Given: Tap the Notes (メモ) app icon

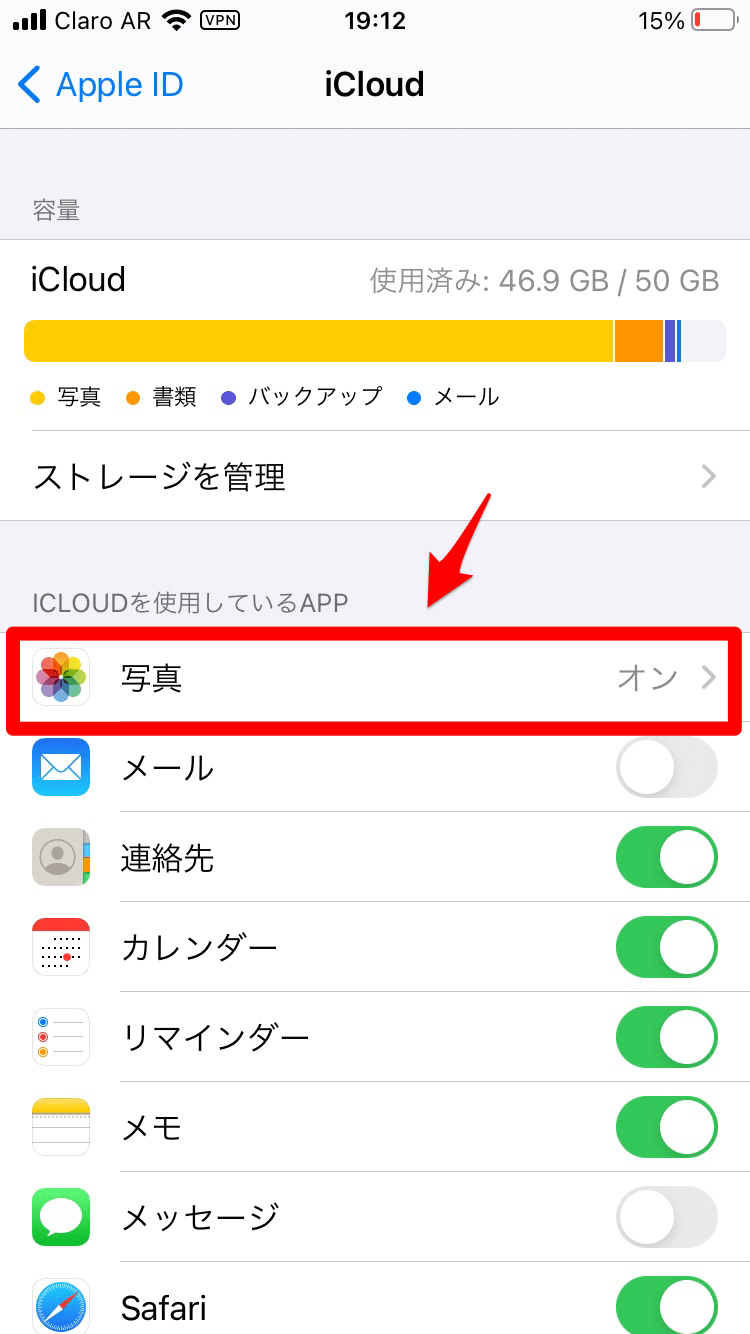Looking at the screenshot, I should pos(60,1127).
